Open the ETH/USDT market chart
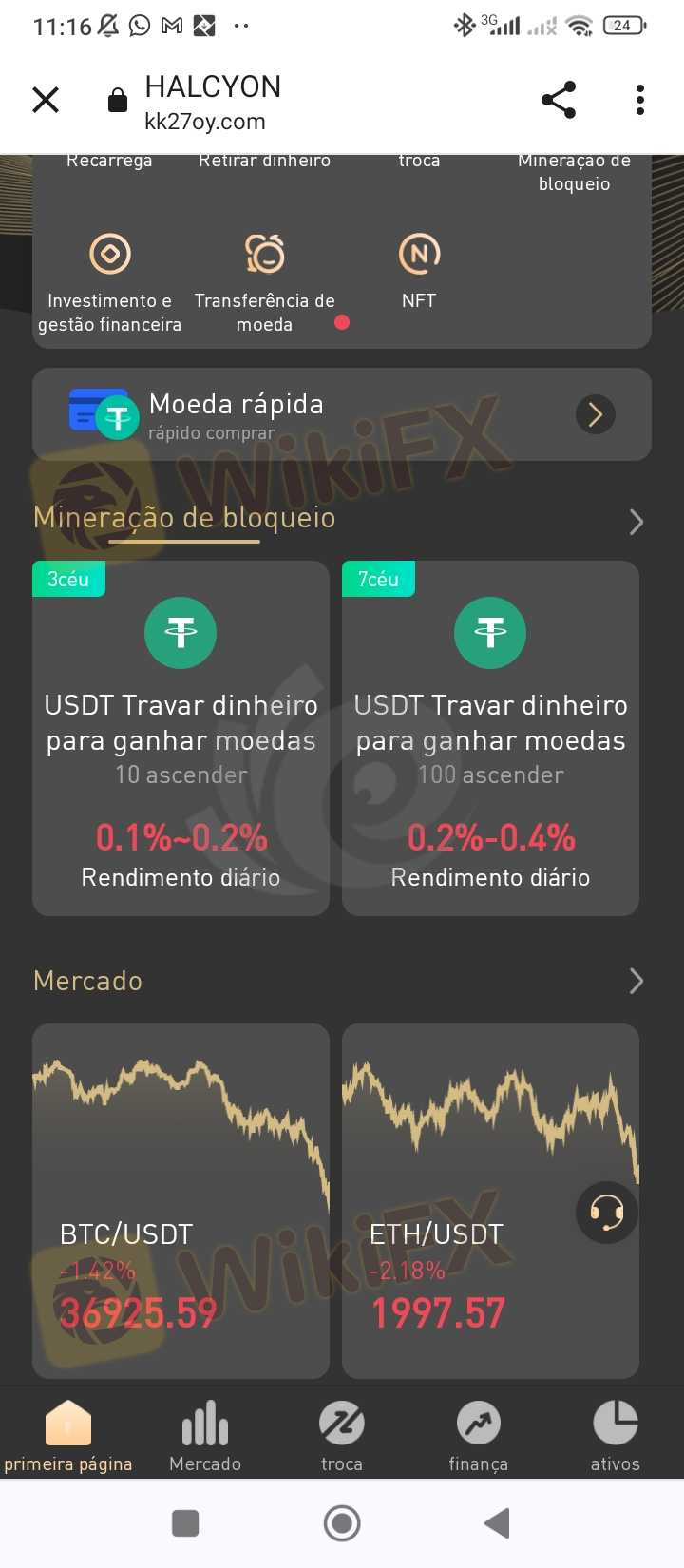Image resolution: width=684 pixels, height=1568 pixels. pyautogui.click(x=490, y=1201)
